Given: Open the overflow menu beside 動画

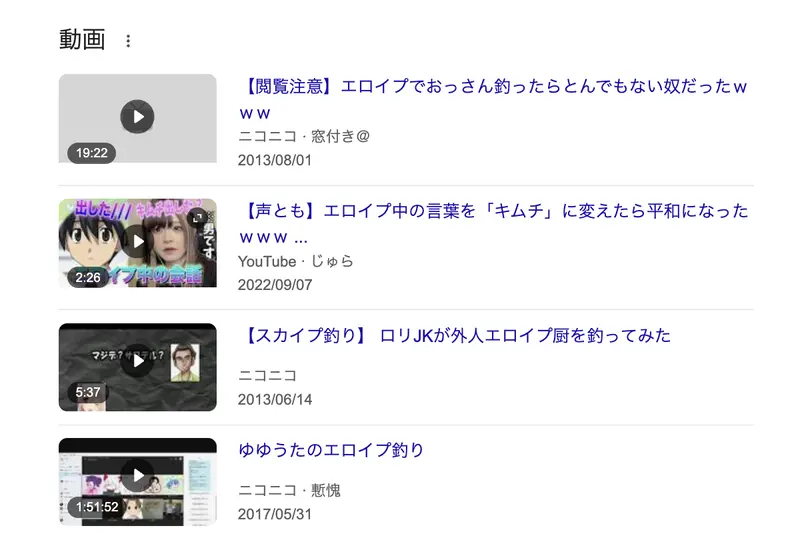Looking at the screenshot, I should [x=127, y=41].
